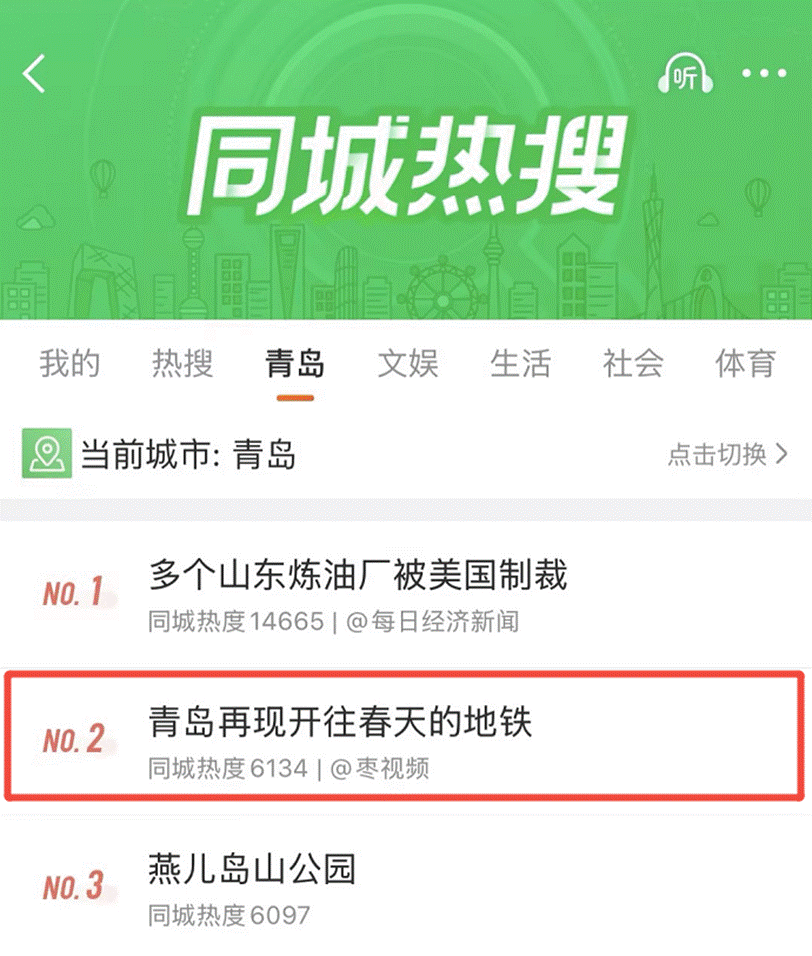Open the 生活 tab

pos(520,363)
